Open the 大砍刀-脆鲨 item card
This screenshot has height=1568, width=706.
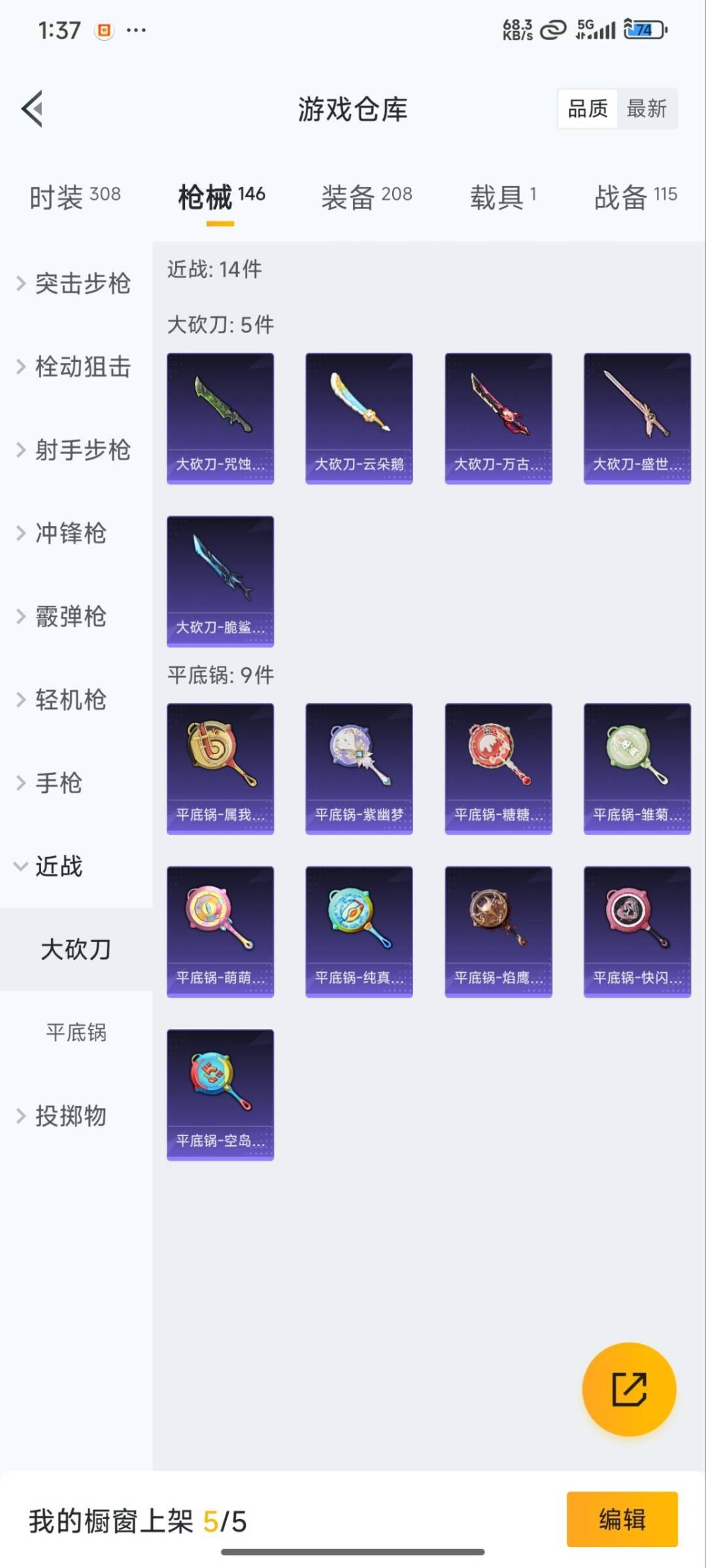click(x=220, y=581)
